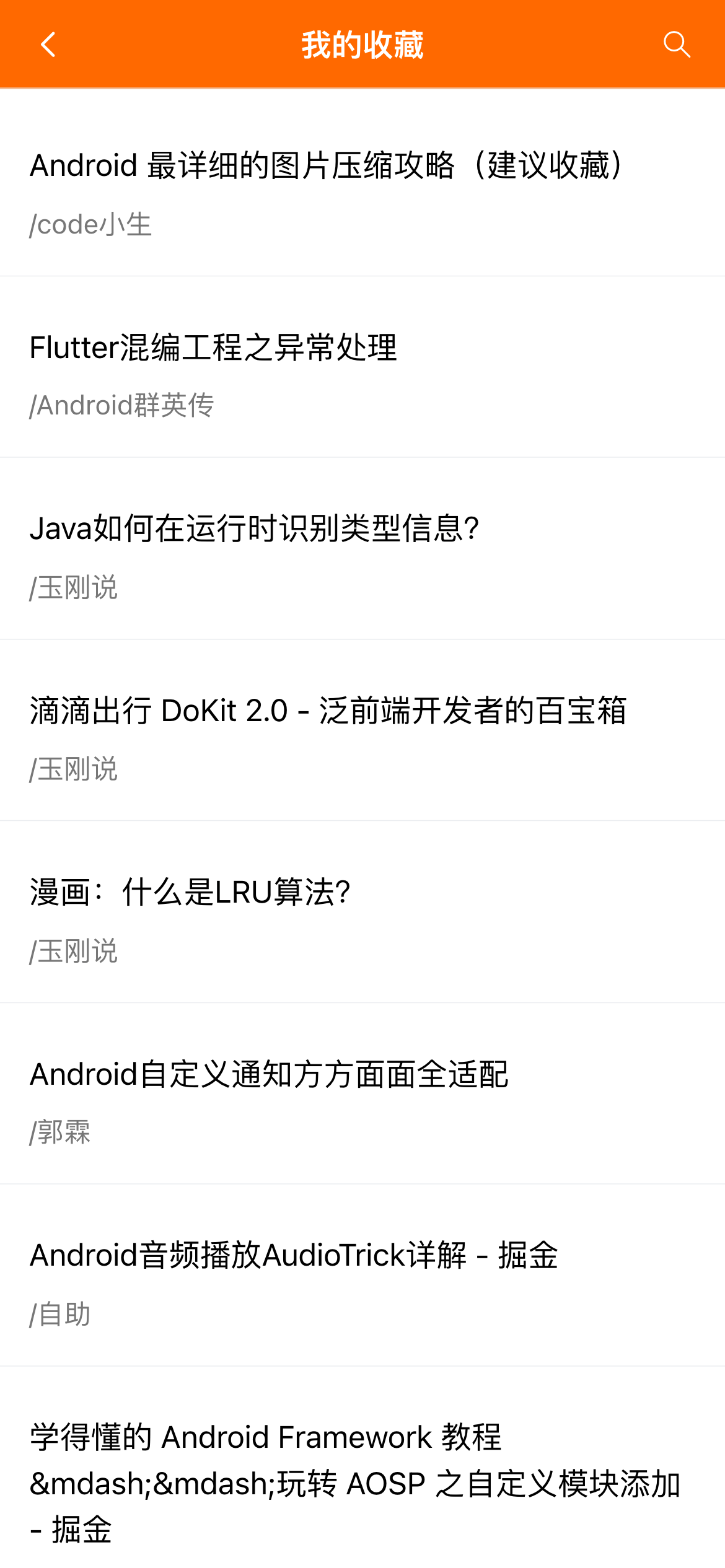Go back from 我的收藏 page
Image resolution: width=725 pixels, height=1568 pixels.
pyautogui.click(x=48, y=45)
